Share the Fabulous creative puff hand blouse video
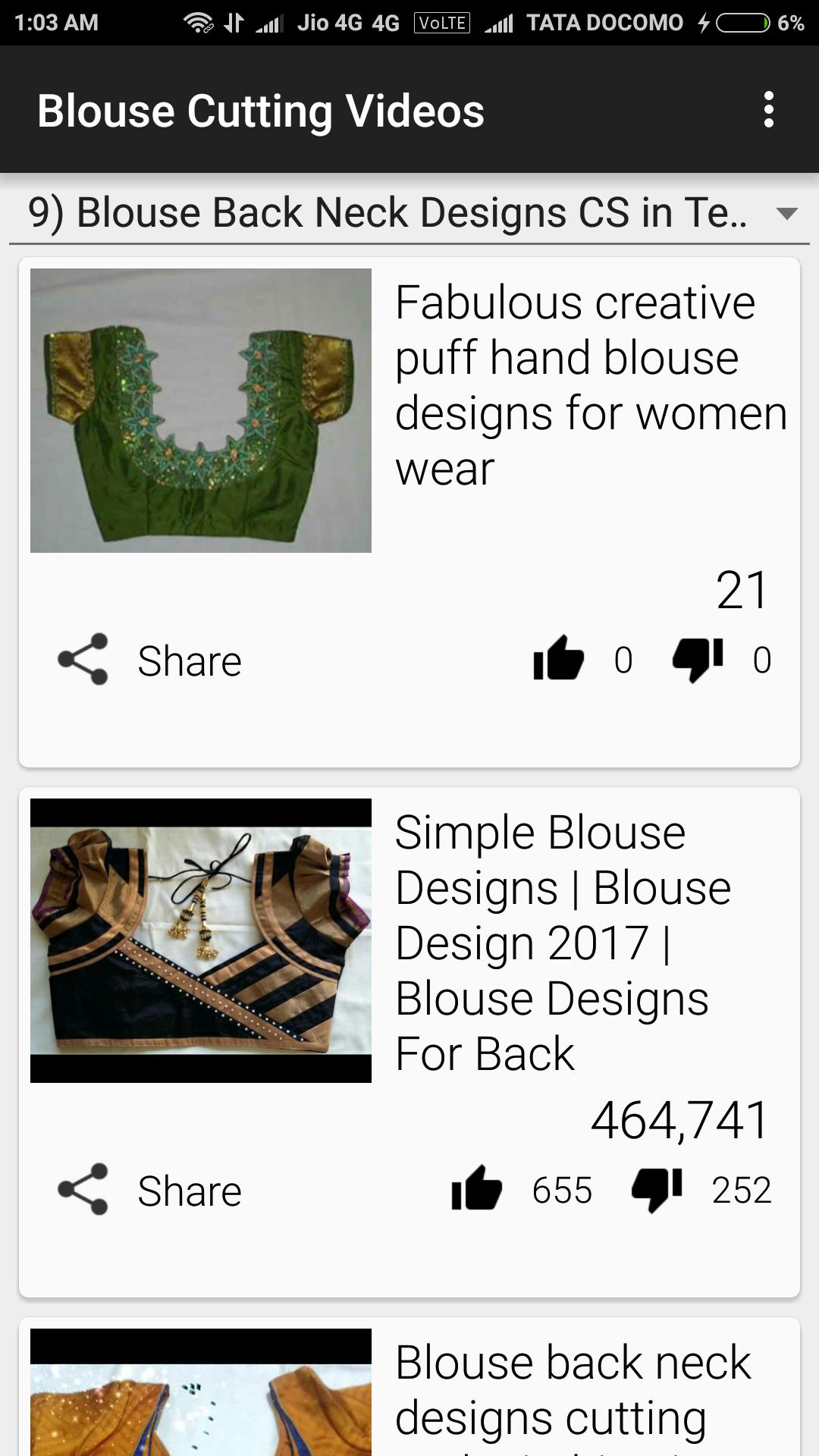Image resolution: width=819 pixels, height=1456 pixels. (x=150, y=660)
